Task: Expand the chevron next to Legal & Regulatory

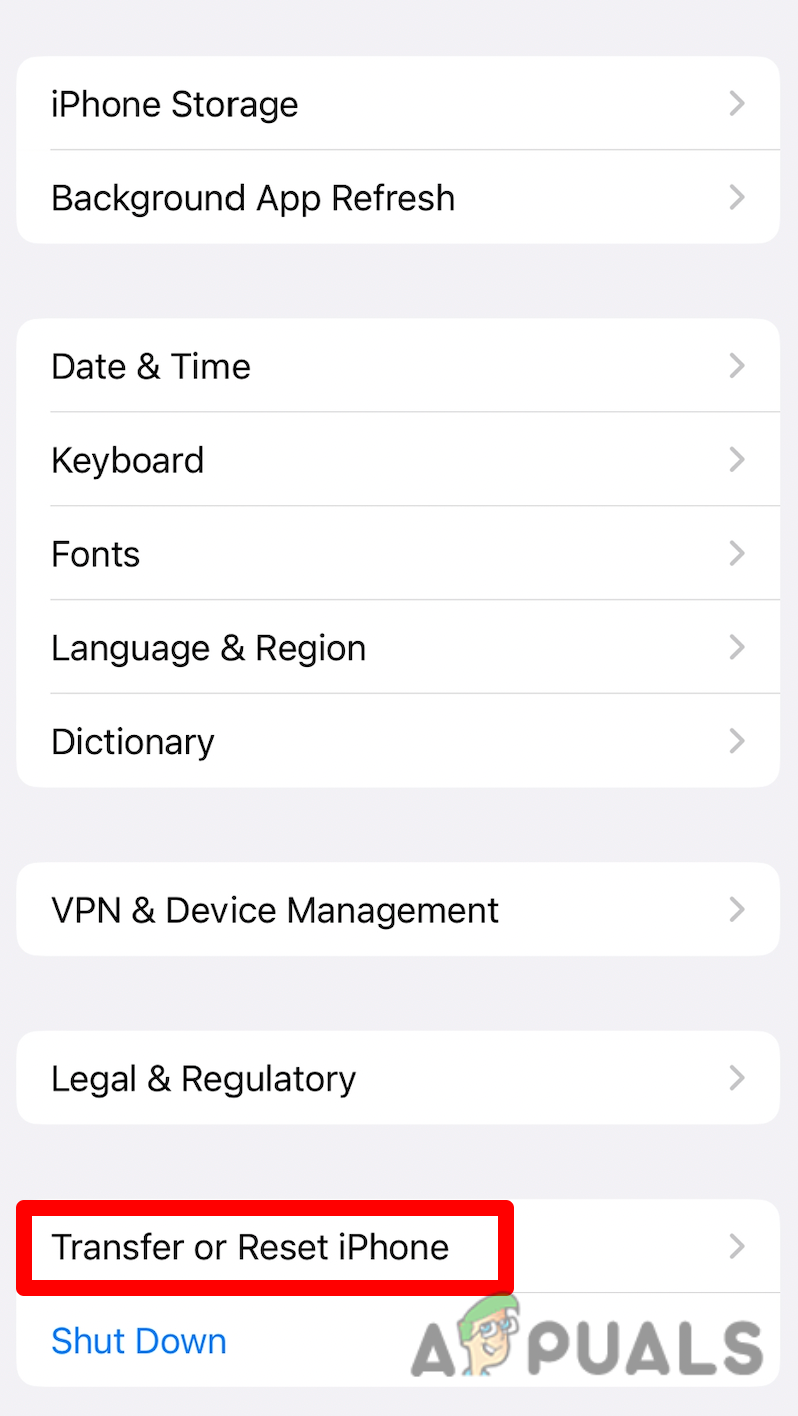Action: [737, 1078]
